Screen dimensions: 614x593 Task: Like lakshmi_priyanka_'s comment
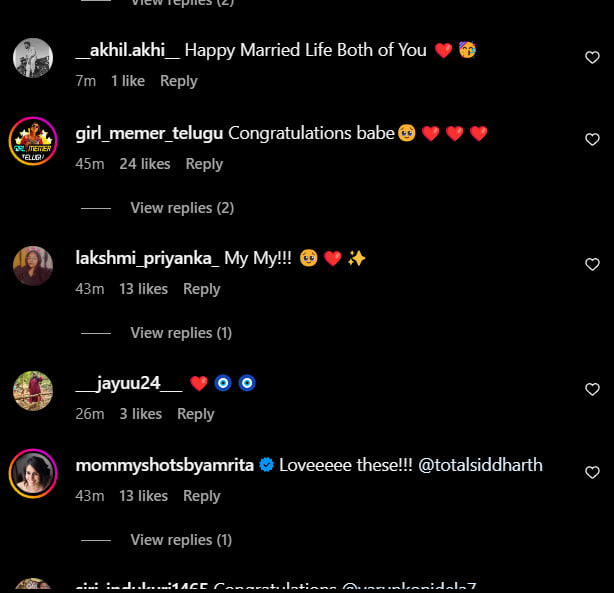pos(592,265)
